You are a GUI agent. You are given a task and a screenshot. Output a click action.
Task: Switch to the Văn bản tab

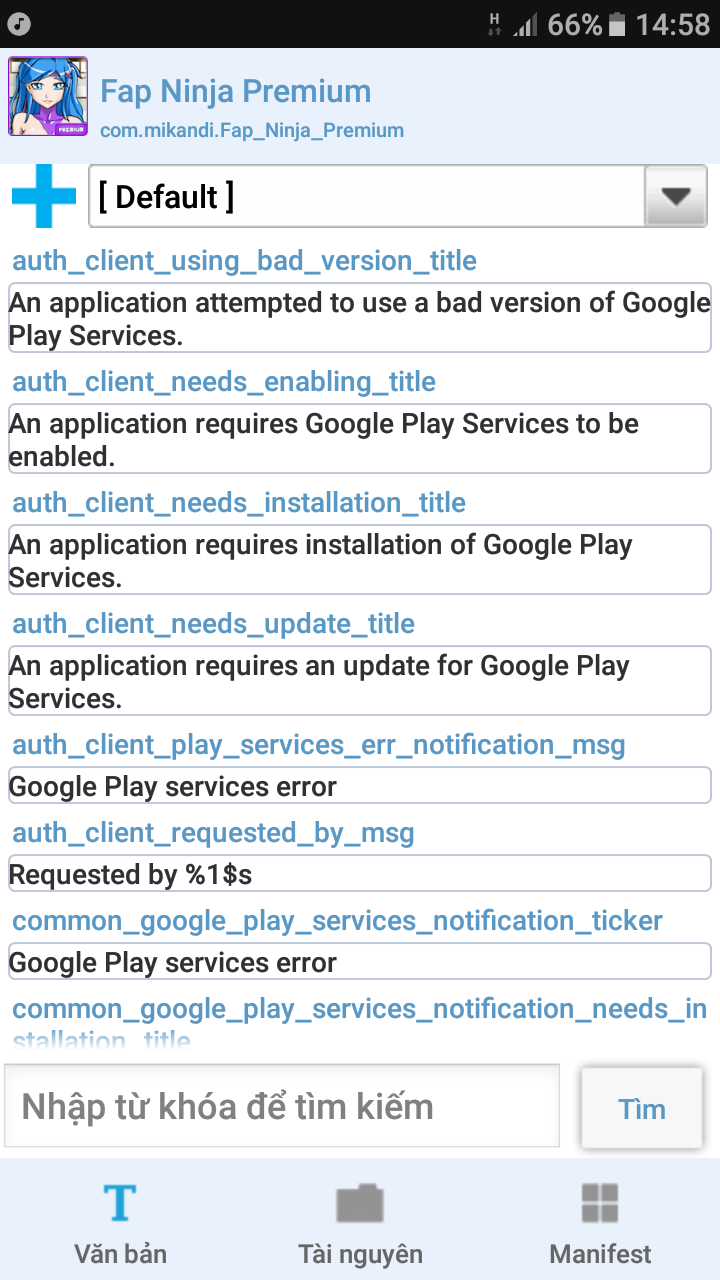pos(120,1220)
